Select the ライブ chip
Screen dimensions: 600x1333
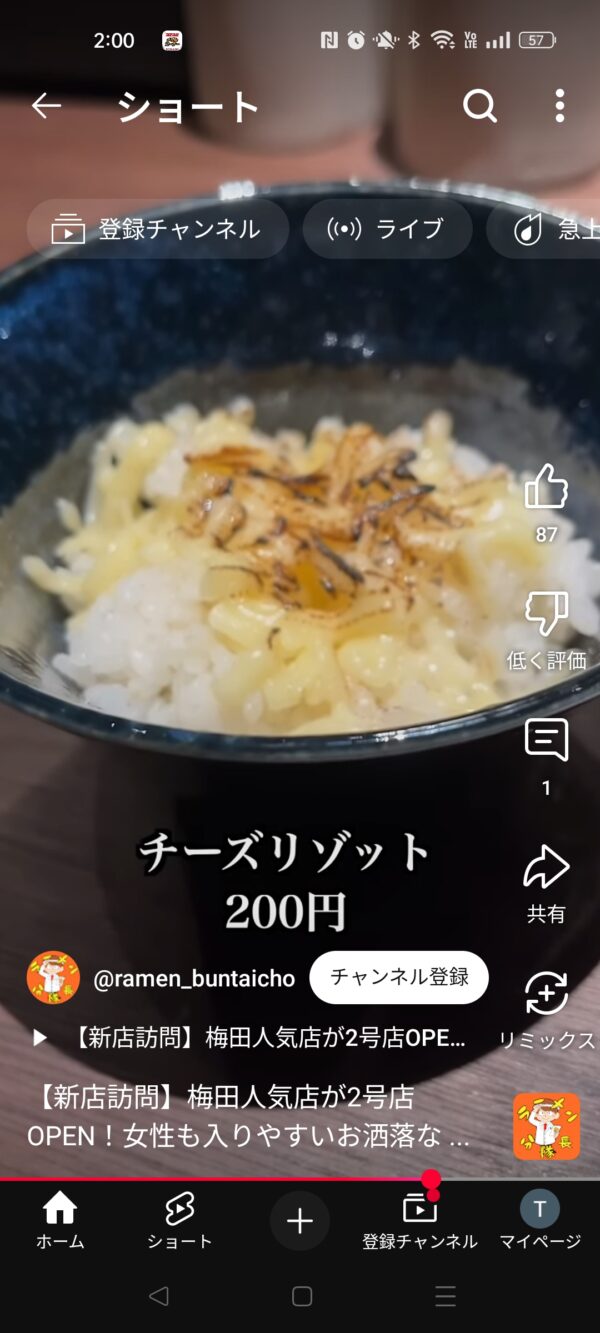click(x=387, y=229)
